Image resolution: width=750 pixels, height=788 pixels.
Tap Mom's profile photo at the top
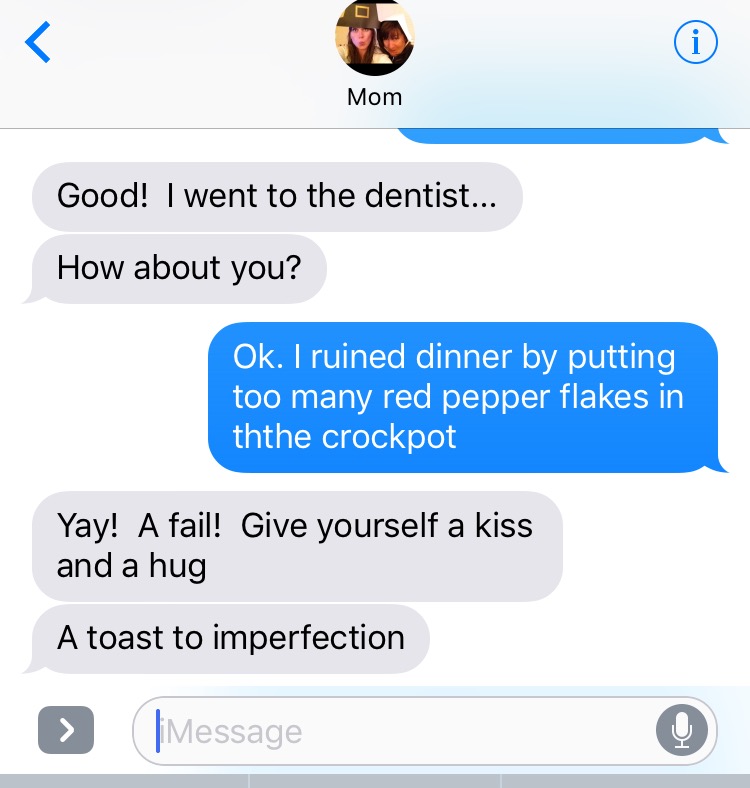374,38
